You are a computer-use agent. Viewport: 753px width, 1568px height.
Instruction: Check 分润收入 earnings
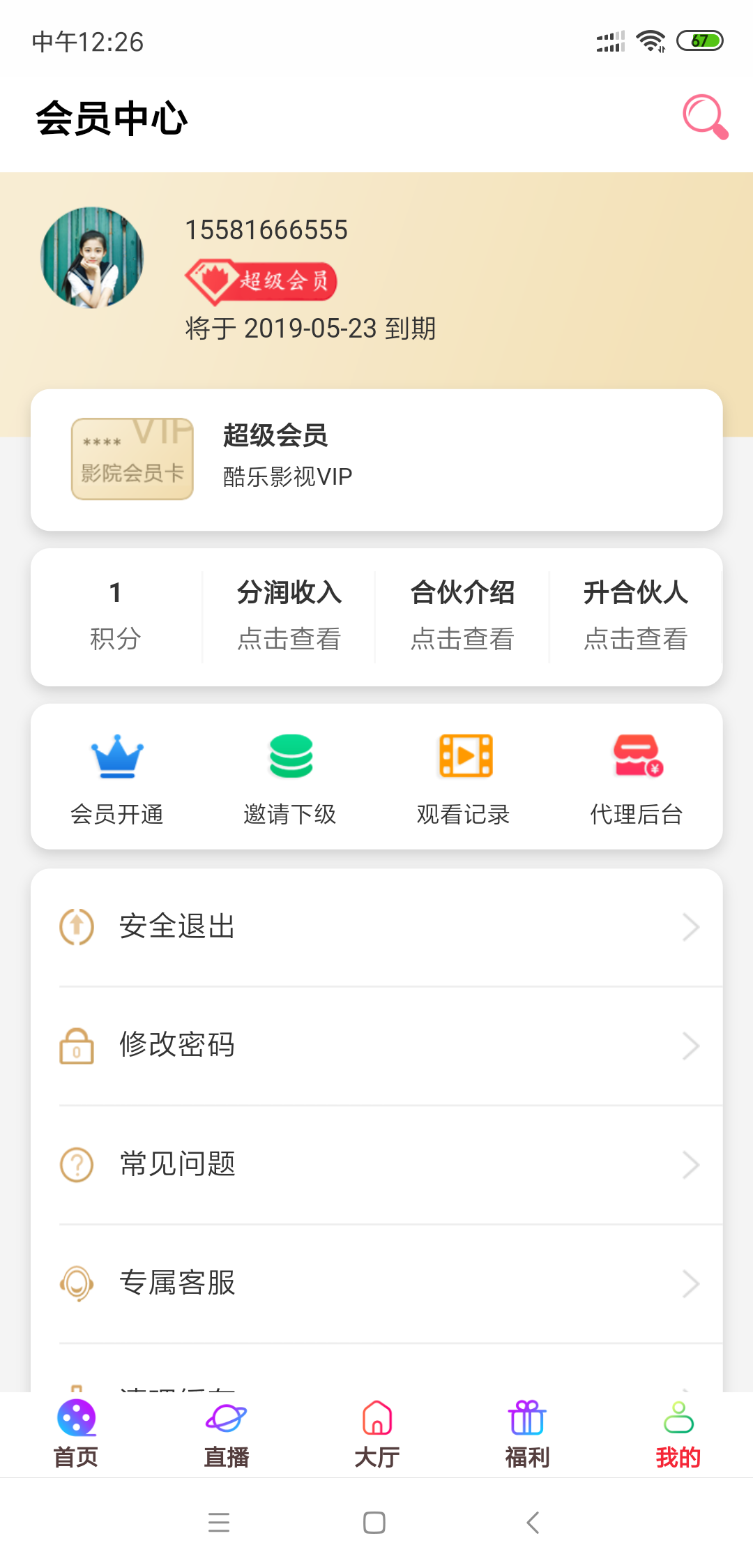tap(289, 615)
